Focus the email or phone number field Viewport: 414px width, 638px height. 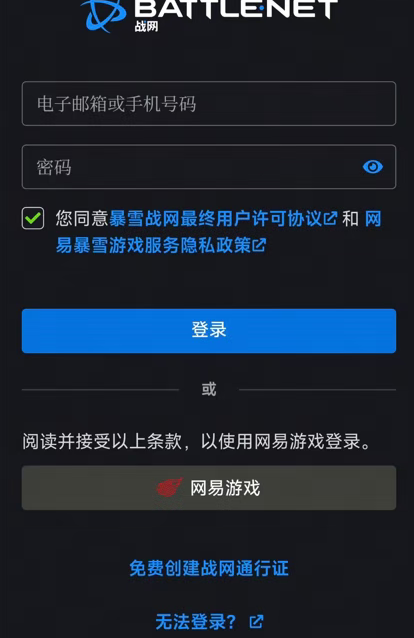[208, 103]
